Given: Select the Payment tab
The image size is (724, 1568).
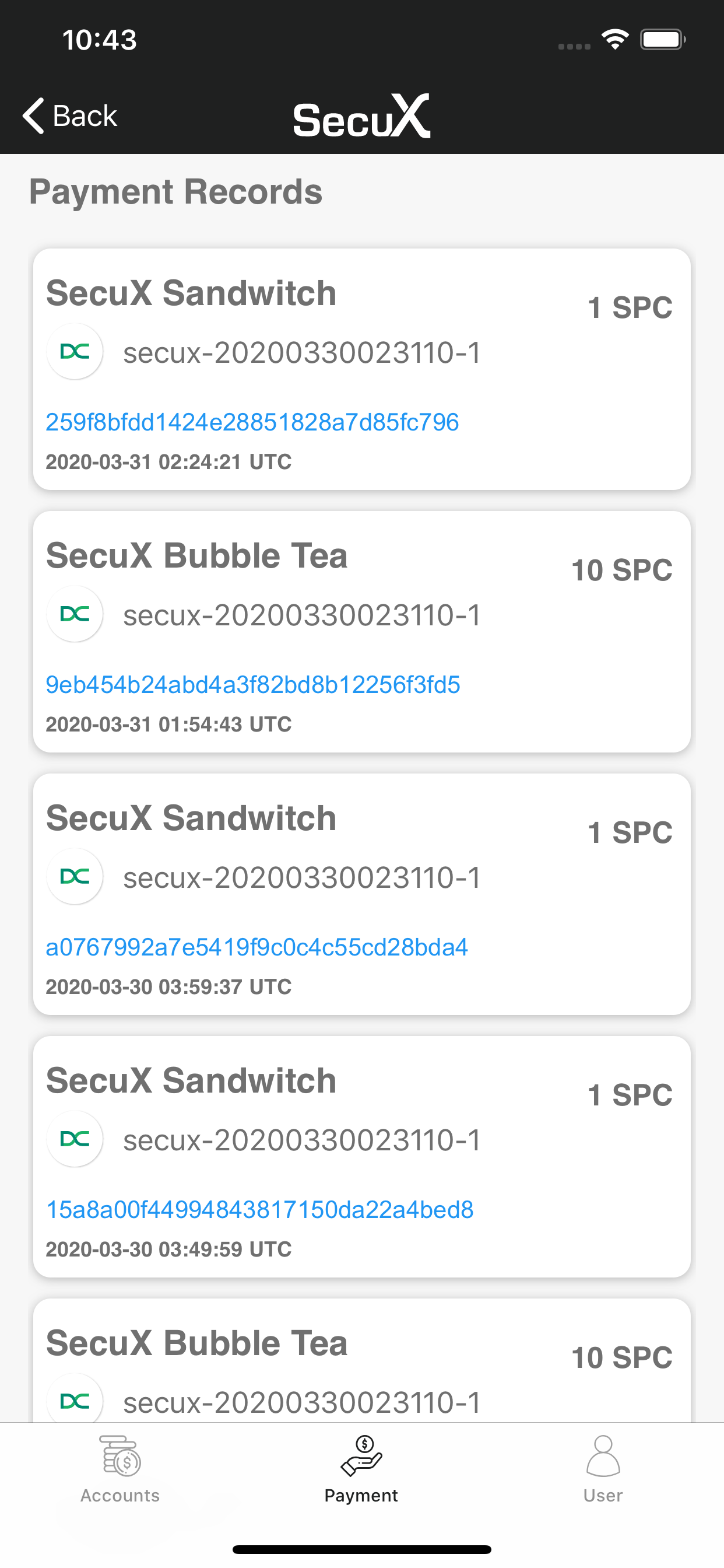Looking at the screenshot, I should pos(361,1469).
